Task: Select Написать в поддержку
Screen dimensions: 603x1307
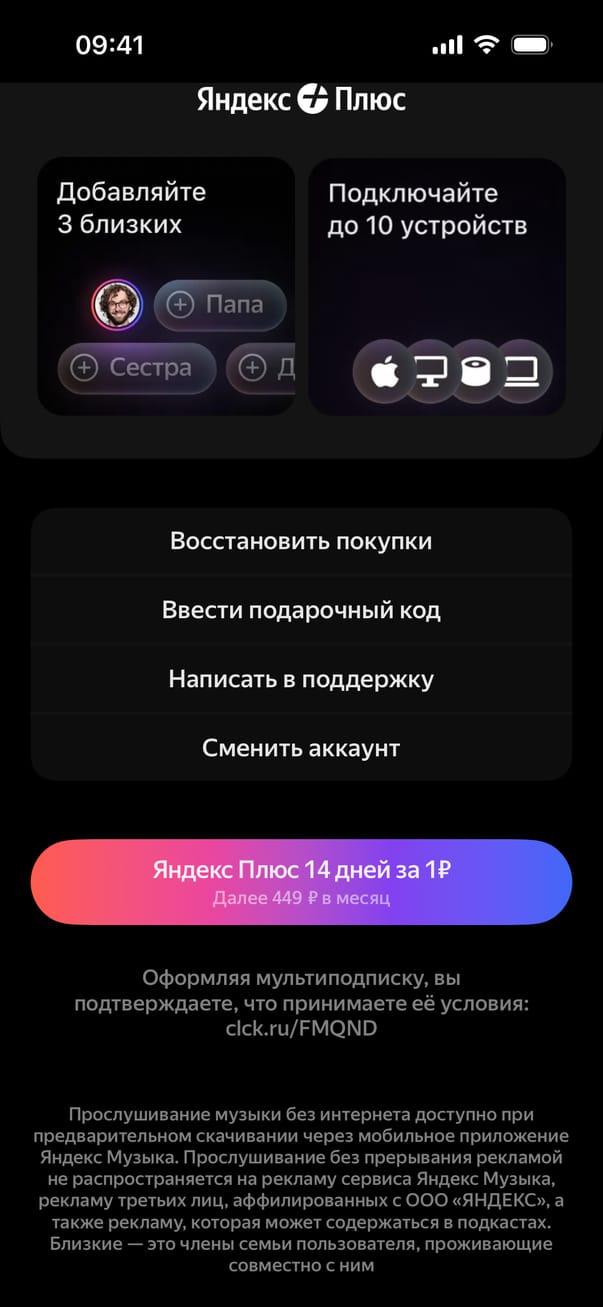Action: (301, 679)
